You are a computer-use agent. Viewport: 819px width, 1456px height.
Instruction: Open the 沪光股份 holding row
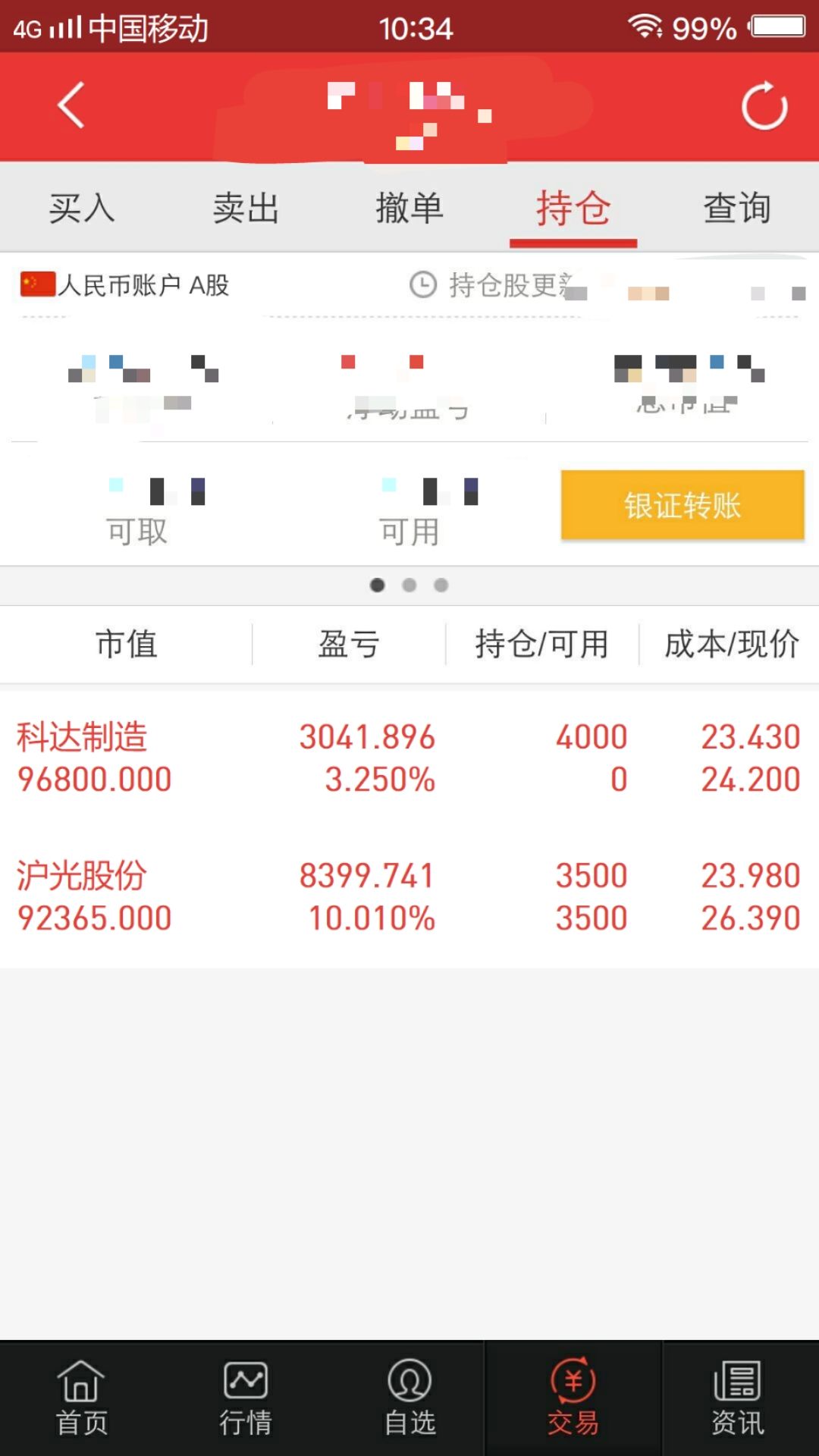pos(409,897)
